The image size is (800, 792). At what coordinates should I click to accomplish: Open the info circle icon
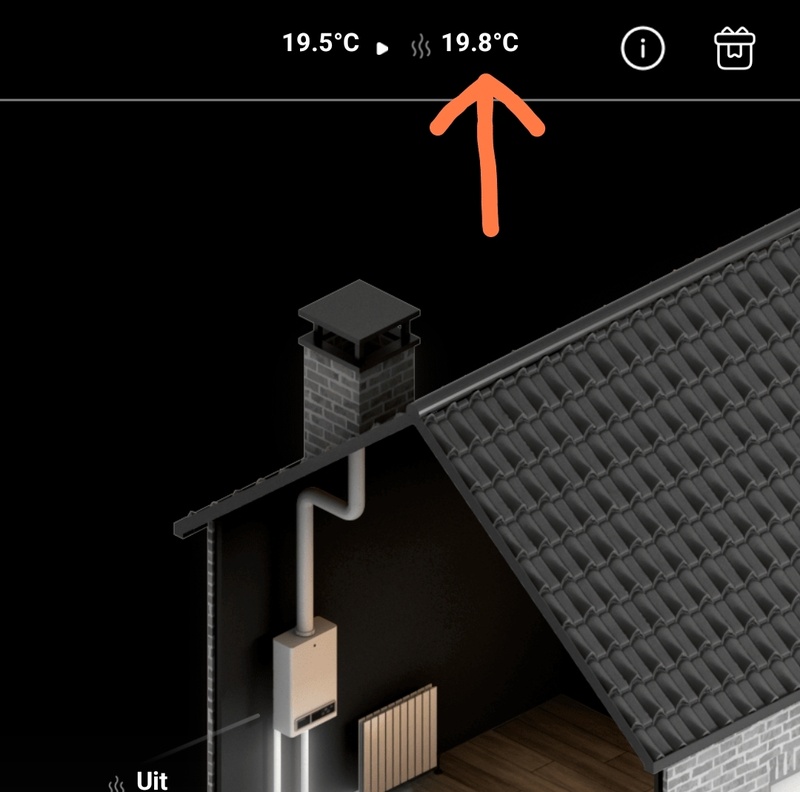(x=642, y=47)
